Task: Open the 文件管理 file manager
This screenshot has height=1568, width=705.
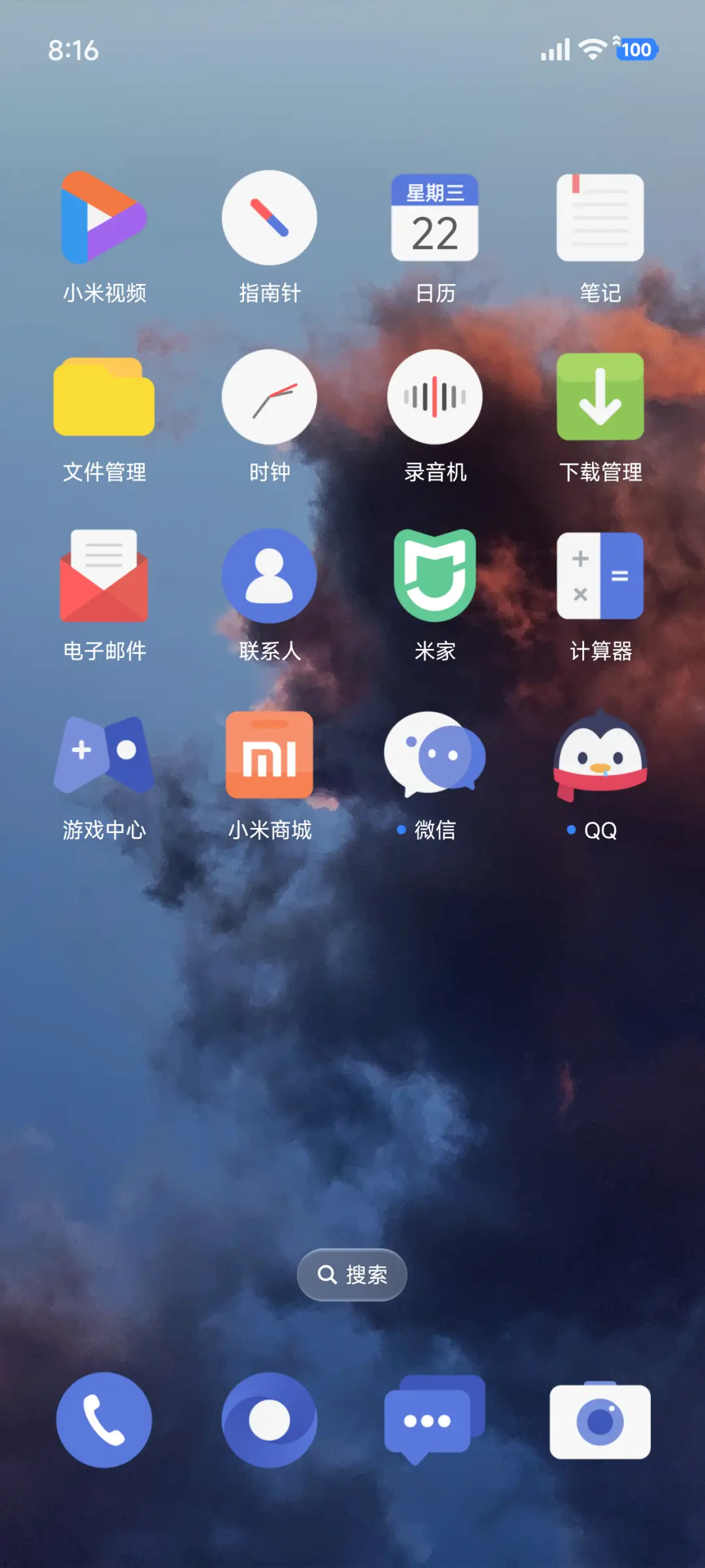Action: (x=104, y=397)
